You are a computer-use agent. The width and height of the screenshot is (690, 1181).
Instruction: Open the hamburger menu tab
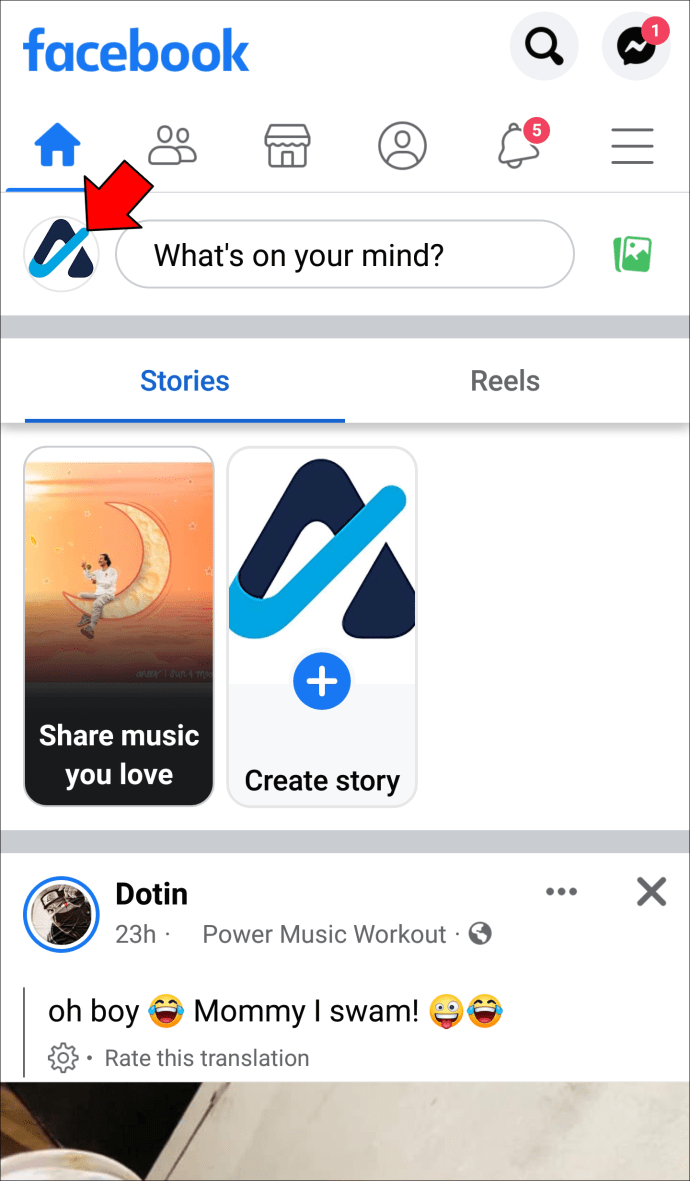632,146
